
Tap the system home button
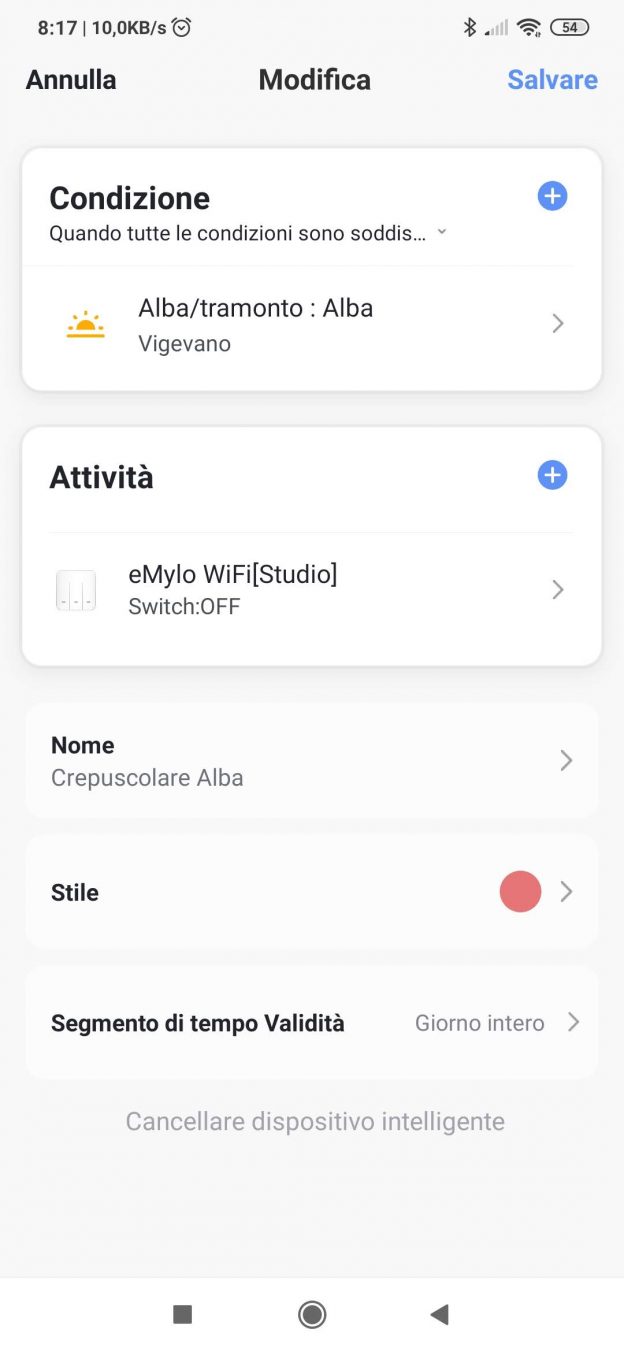pyautogui.click(x=312, y=1314)
